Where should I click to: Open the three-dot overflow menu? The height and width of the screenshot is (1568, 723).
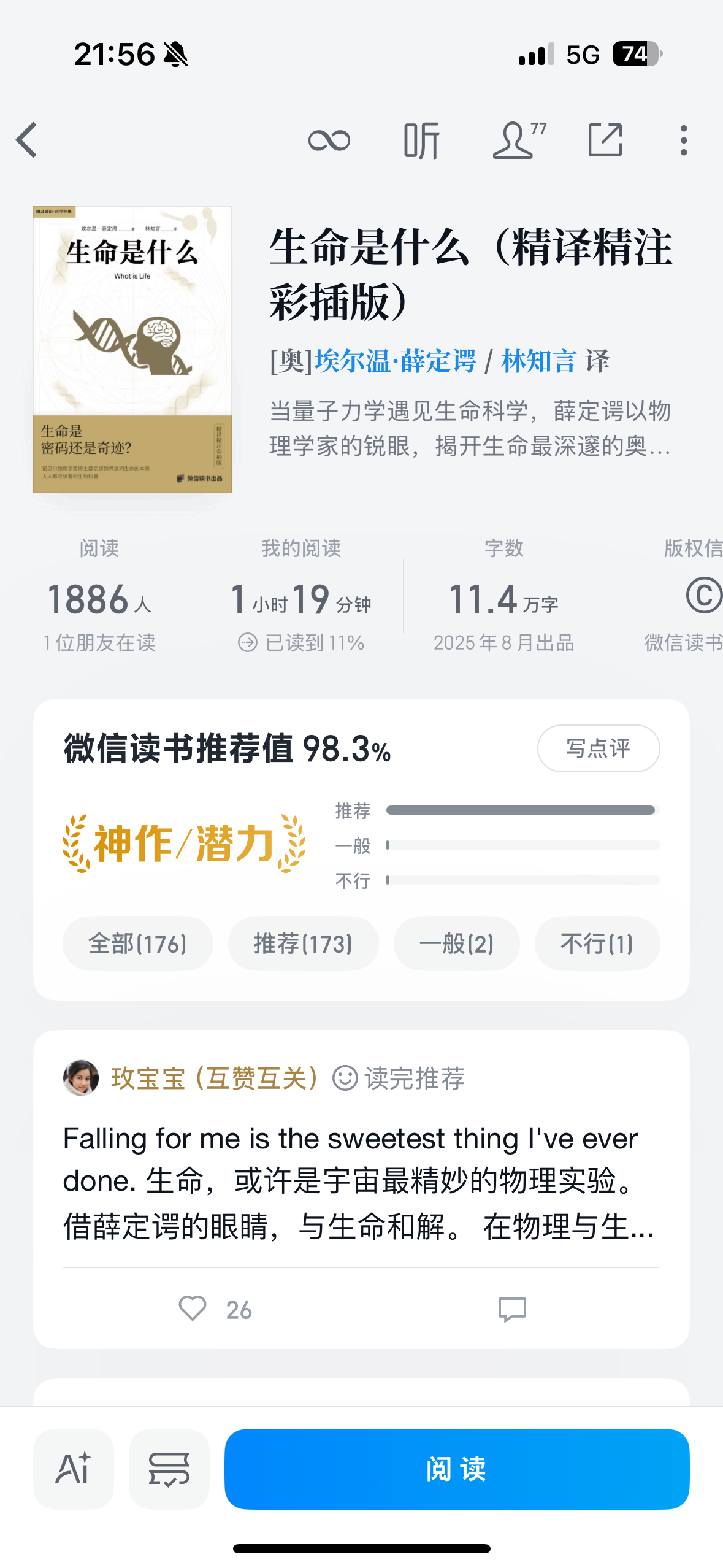[684, 140]
